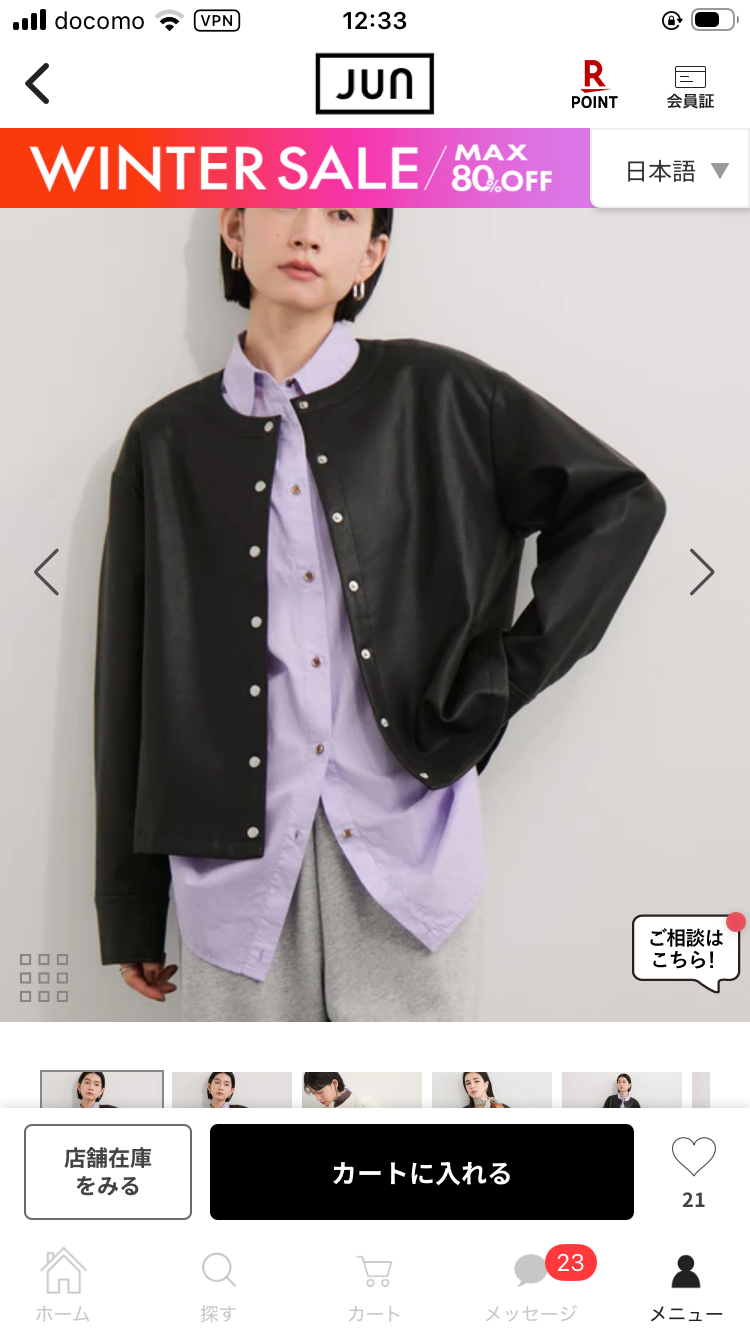Expand the 日本語 language dropdown

click(676, 171)
